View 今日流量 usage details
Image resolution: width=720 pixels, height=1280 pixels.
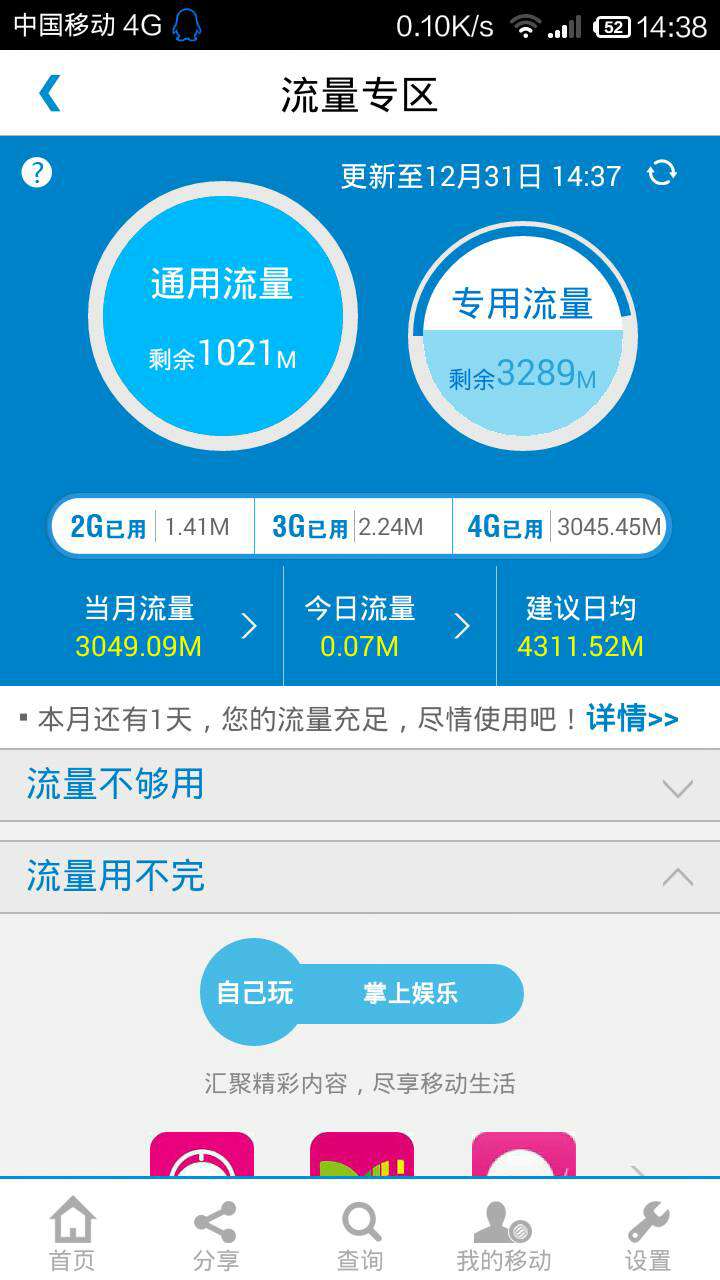(x=390, y=627)
